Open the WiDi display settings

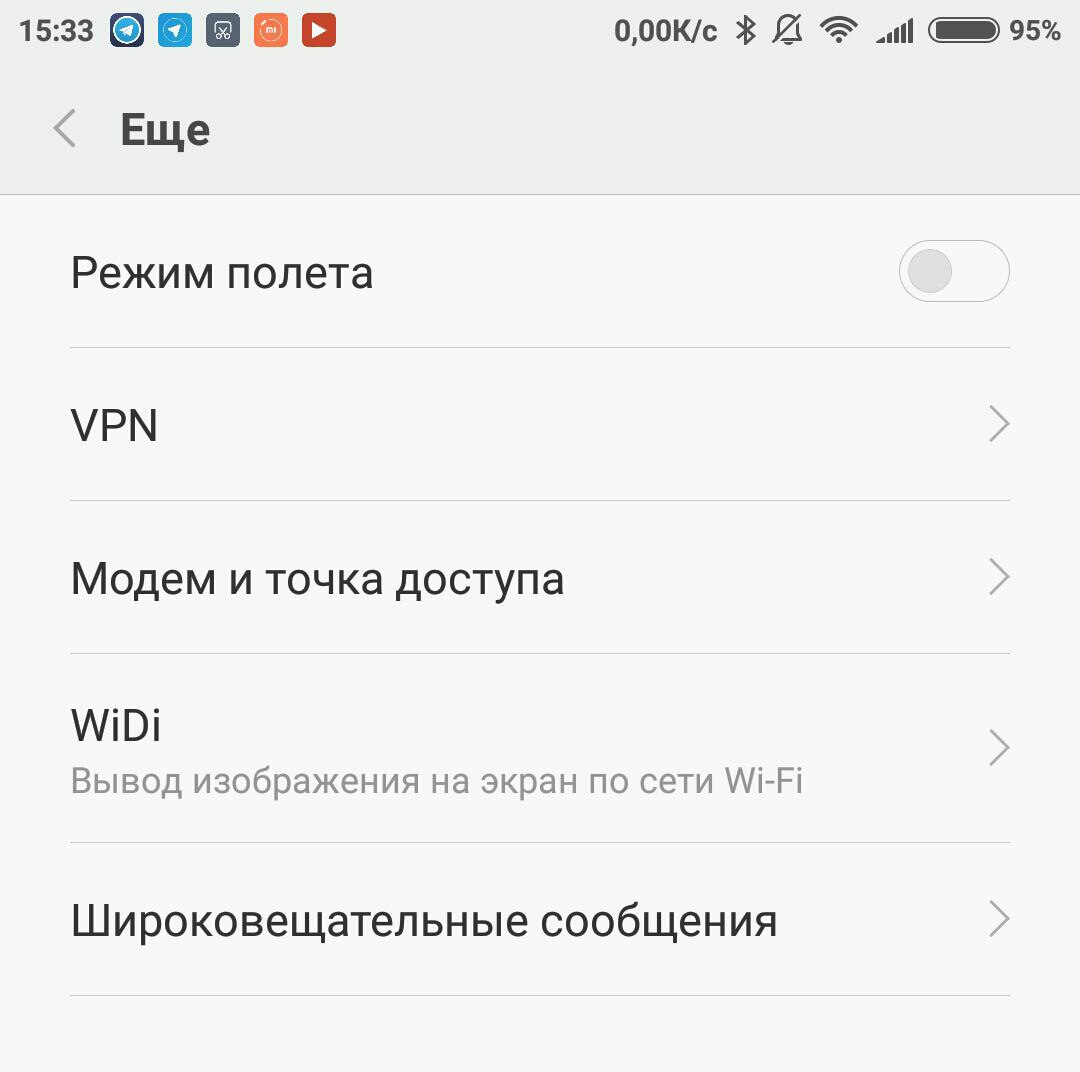[540, 748]
